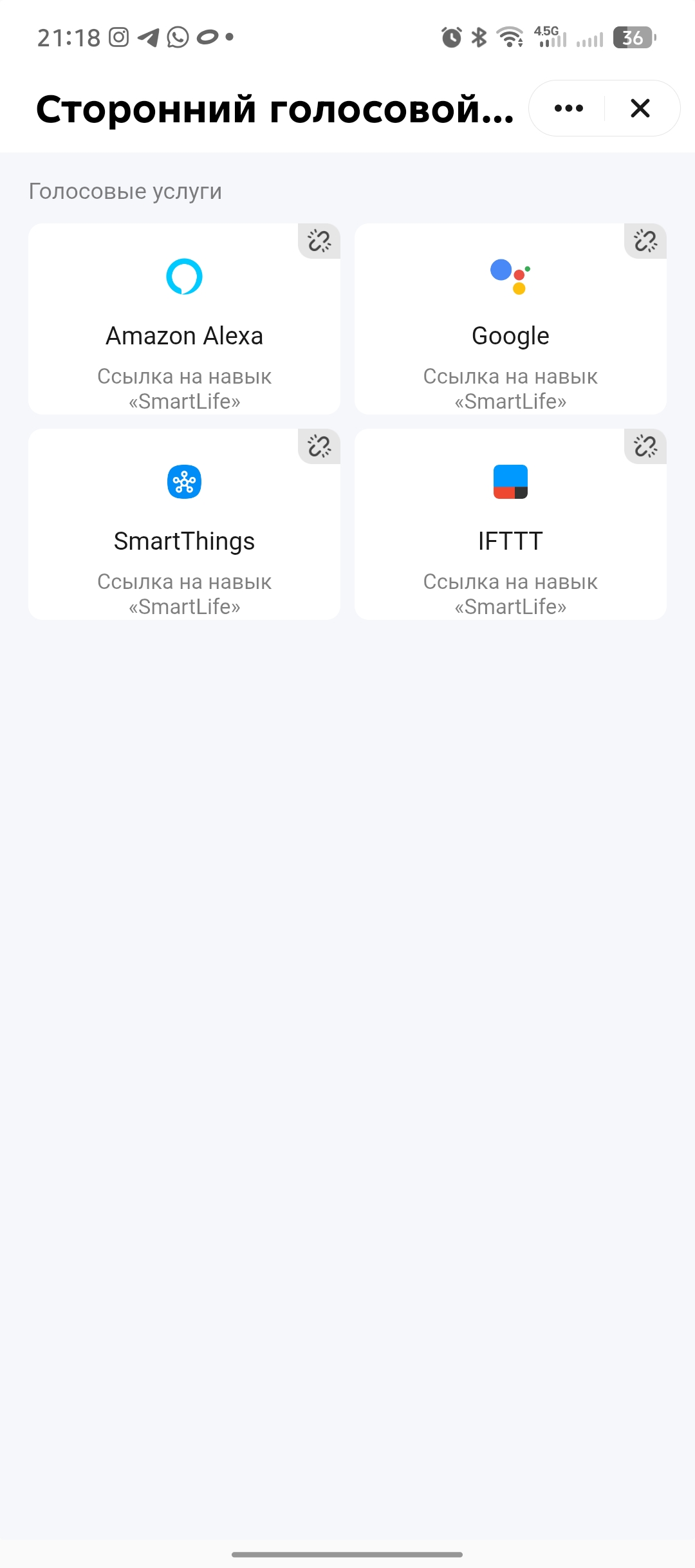Open the SmartThings integration card

[184, 524]
